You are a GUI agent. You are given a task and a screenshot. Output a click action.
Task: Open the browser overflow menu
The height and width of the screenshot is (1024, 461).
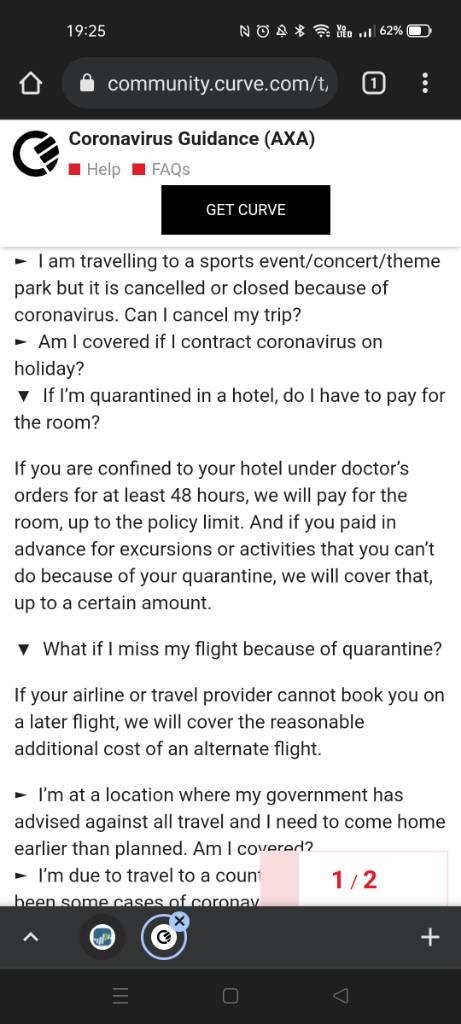click(x=425, y=84)
